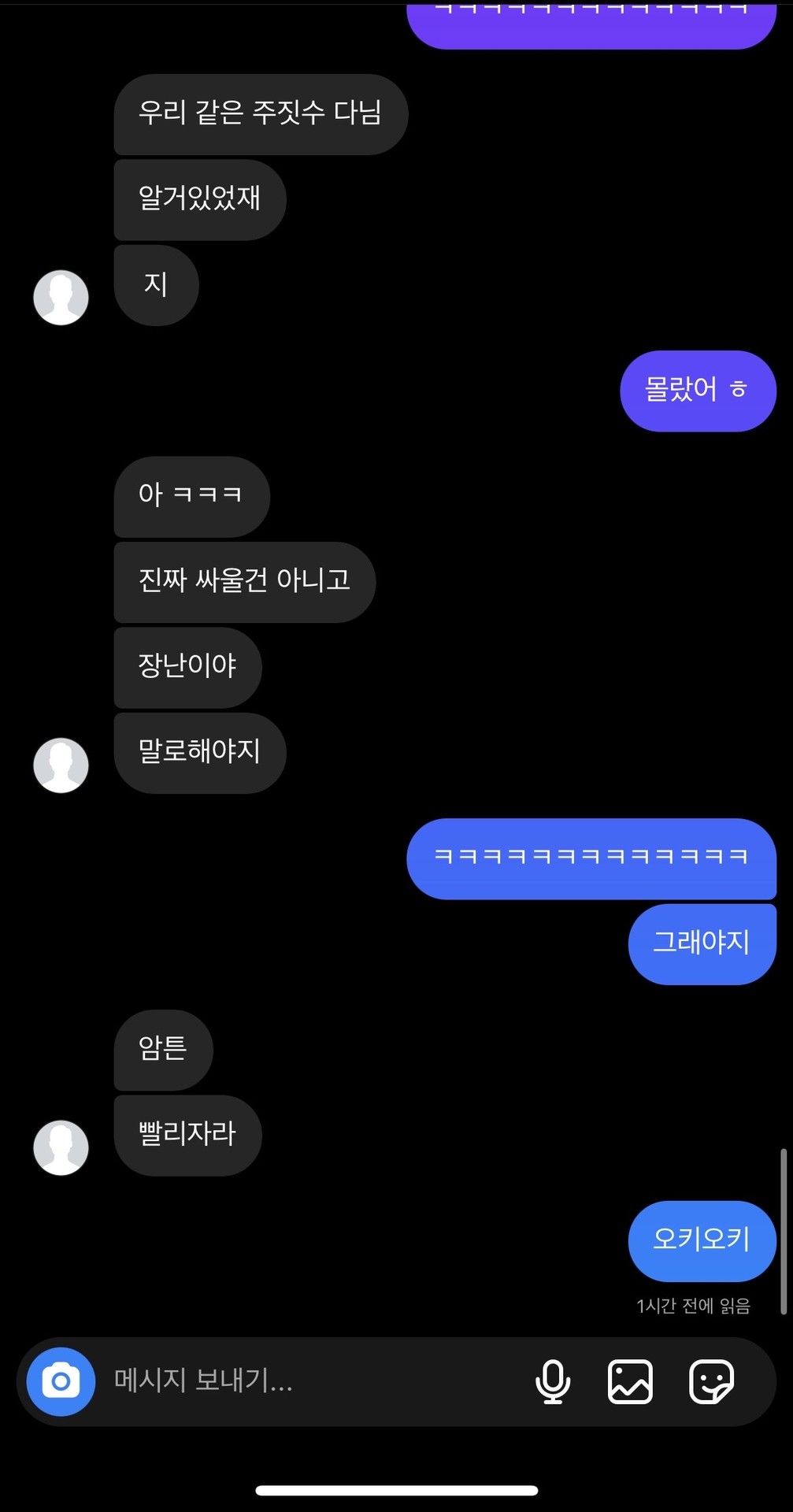Tap the avatar next to '빨리자라' message
This screenshot has height=1512, width=793.
61,1147
